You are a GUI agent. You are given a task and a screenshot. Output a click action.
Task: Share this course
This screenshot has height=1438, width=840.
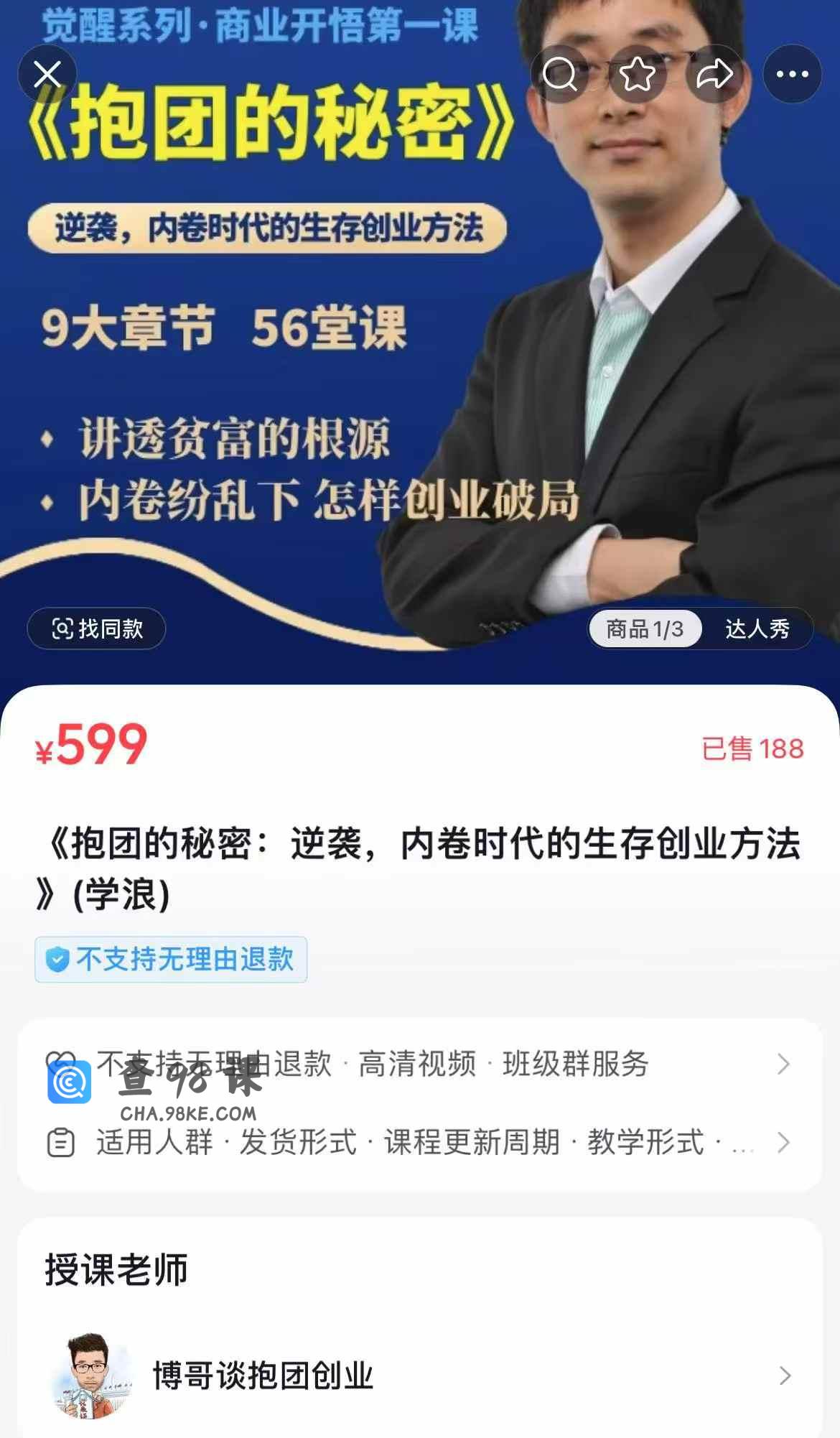coord(714,74)
